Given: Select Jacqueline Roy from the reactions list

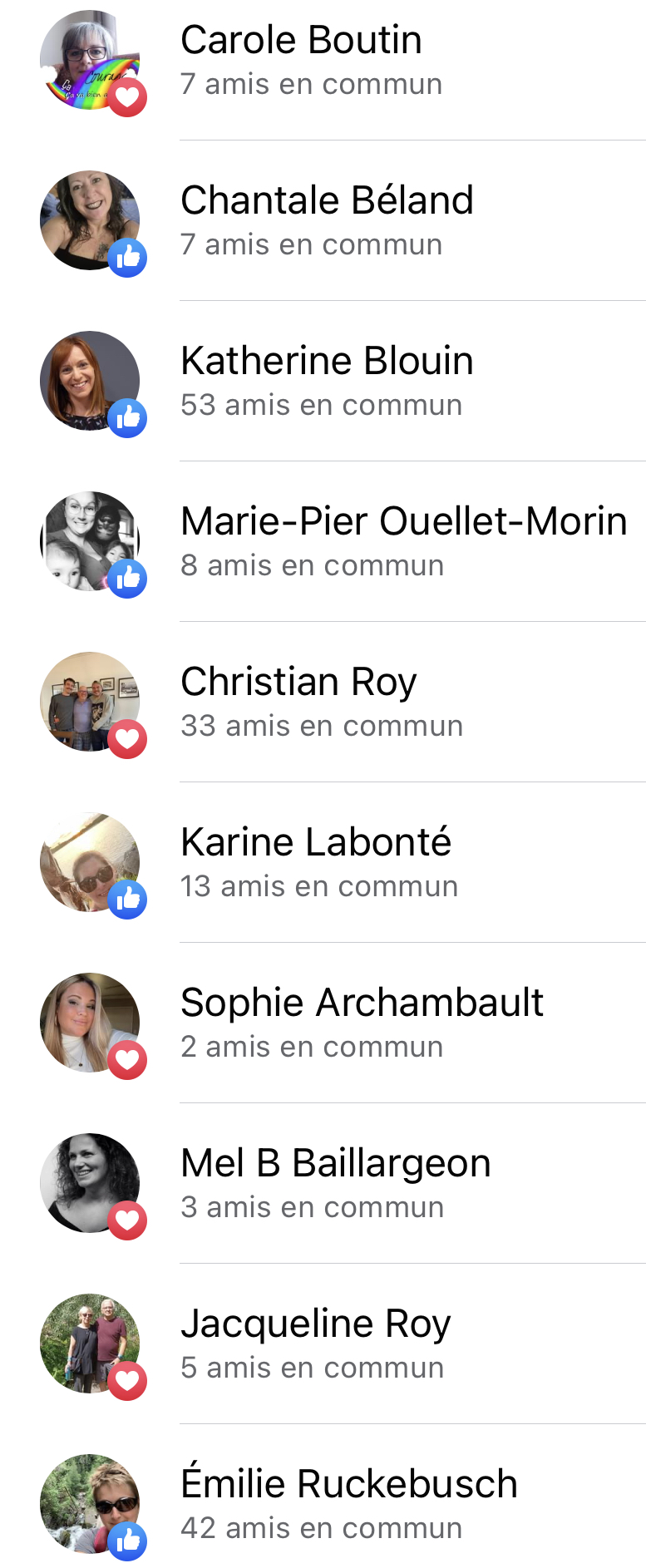Looking at the screenshot, I should pos(315,1324).
